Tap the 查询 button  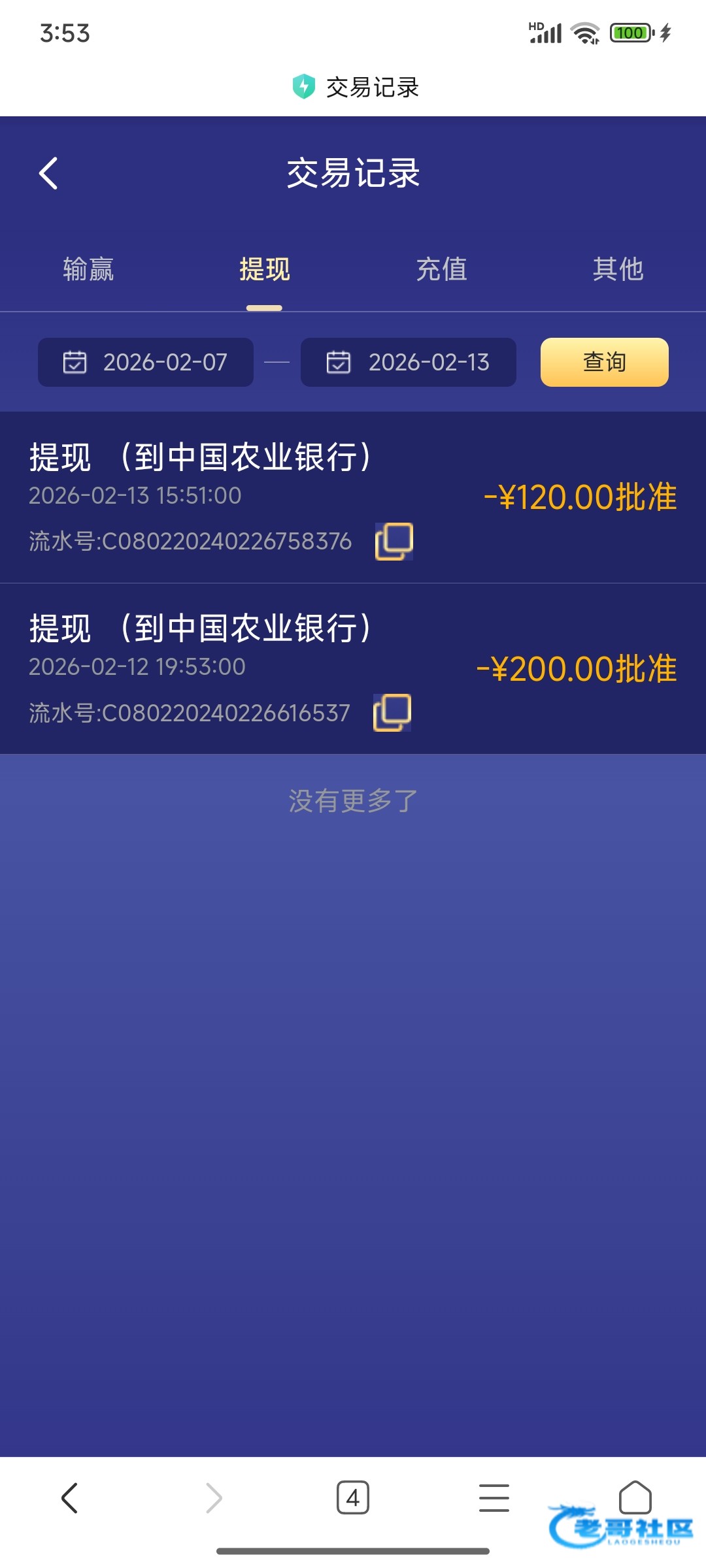pyautogui.click(x=604, y=362)
